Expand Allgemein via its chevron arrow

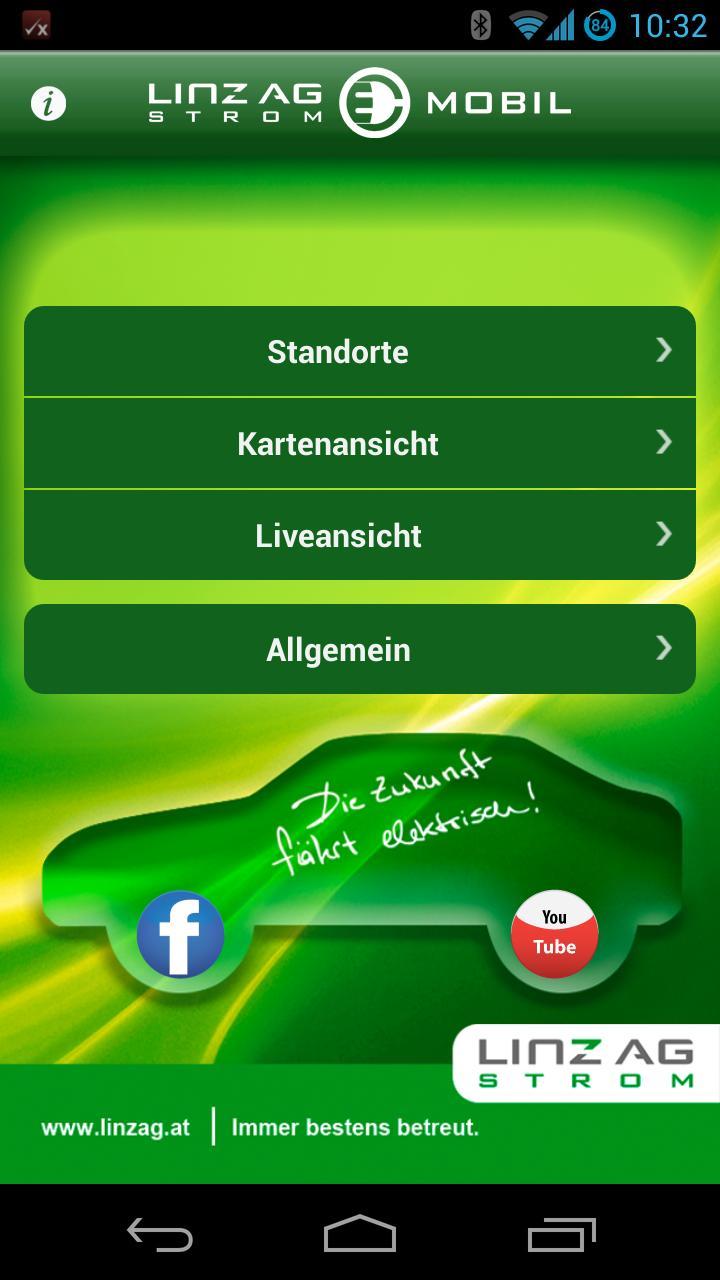[663, 648]
